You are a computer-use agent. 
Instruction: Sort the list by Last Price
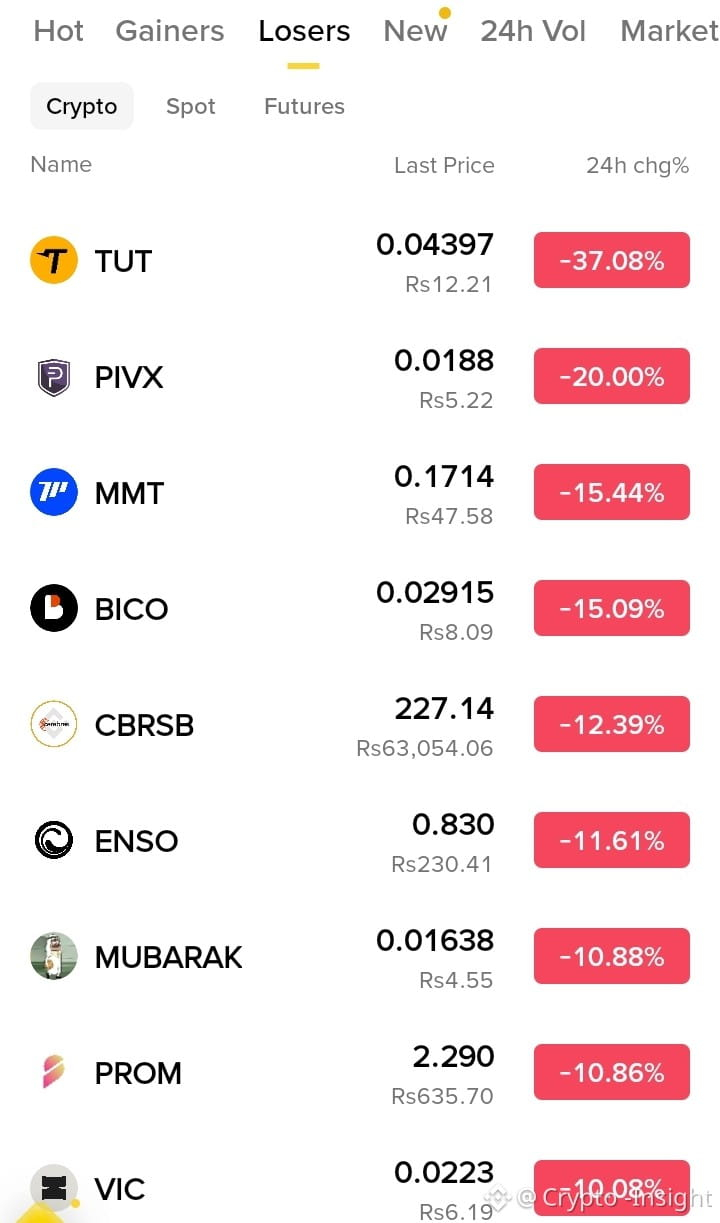[x=444, y=165]
